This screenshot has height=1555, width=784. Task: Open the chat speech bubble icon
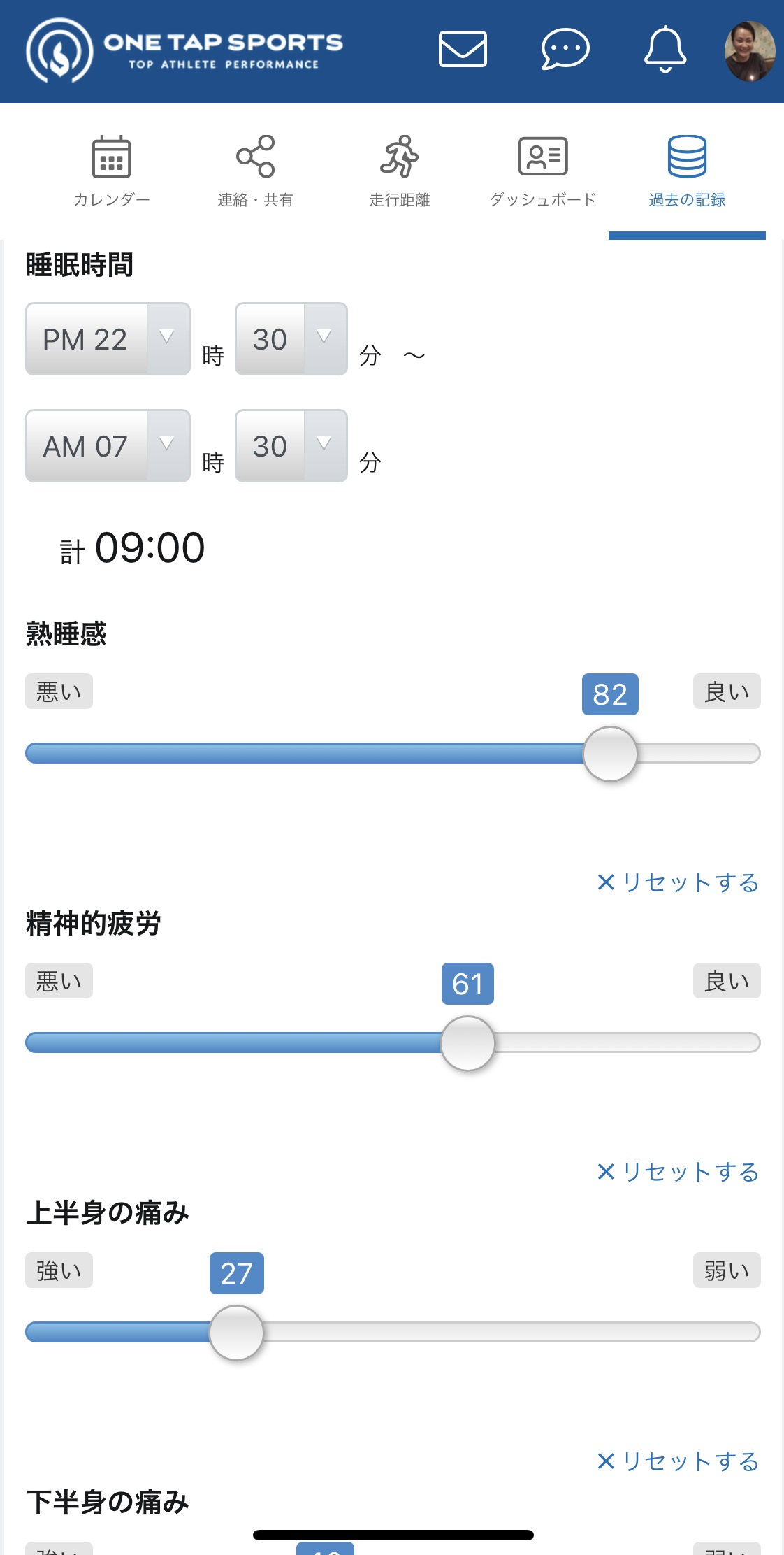[565, 50]
